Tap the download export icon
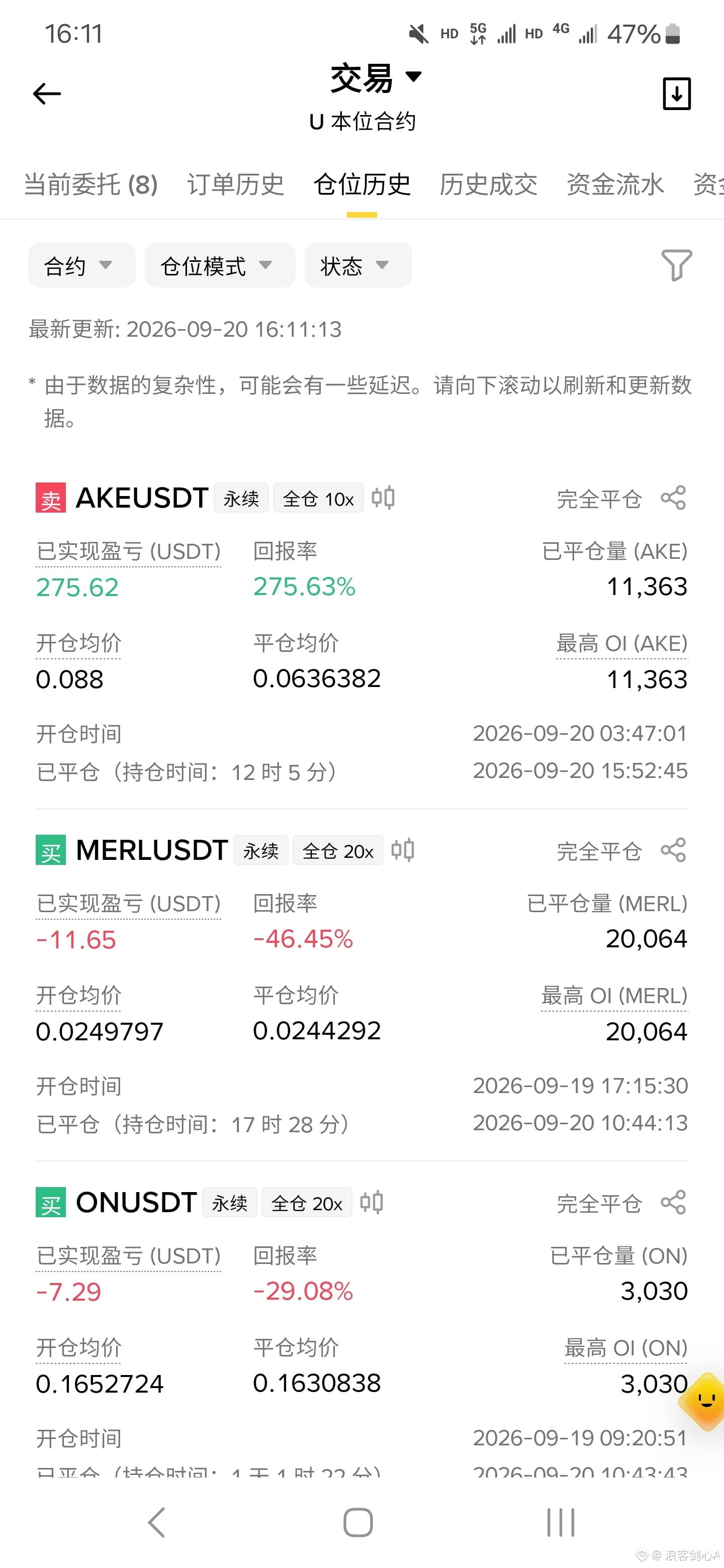 point(677,94)
